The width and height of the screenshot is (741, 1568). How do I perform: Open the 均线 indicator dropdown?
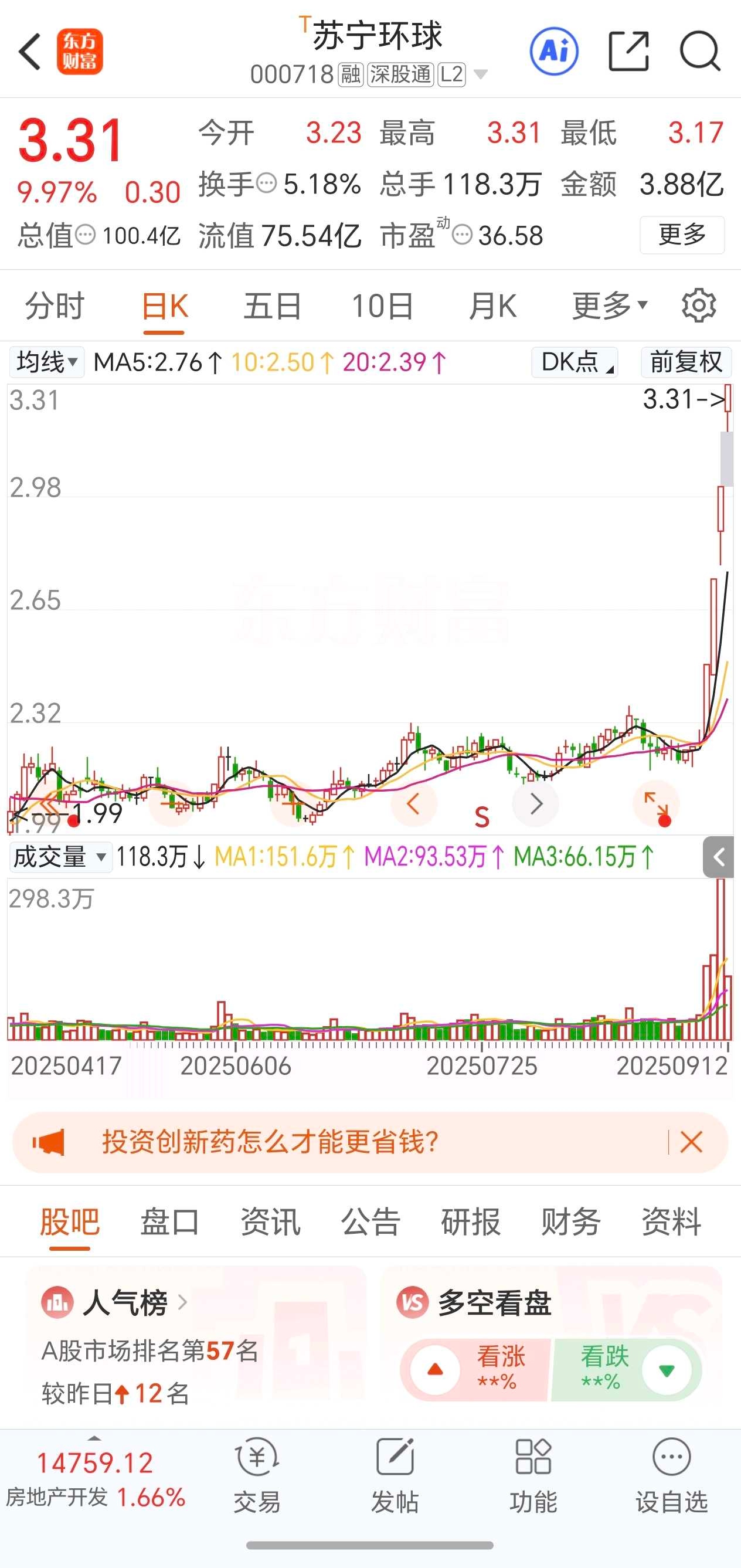click(x=47, y=362)
